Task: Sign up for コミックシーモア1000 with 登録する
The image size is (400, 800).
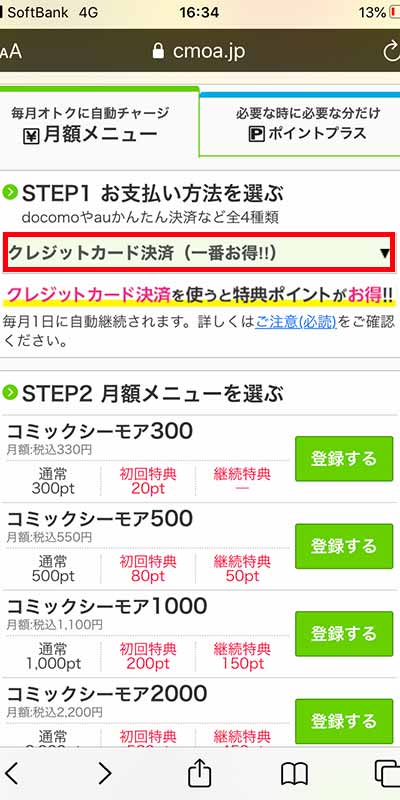Action: (x=344, y=634)
